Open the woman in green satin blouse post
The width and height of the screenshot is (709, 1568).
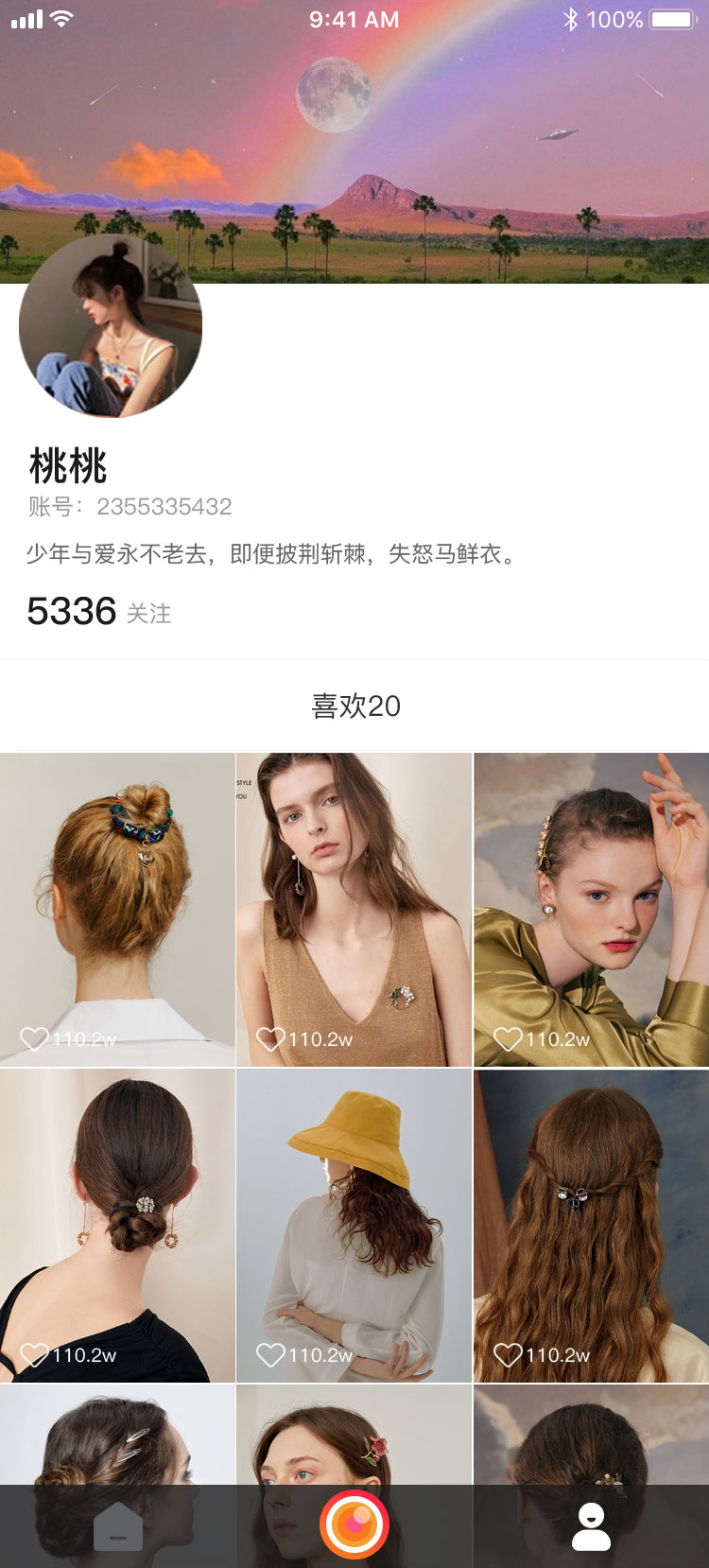click(592, 909)
